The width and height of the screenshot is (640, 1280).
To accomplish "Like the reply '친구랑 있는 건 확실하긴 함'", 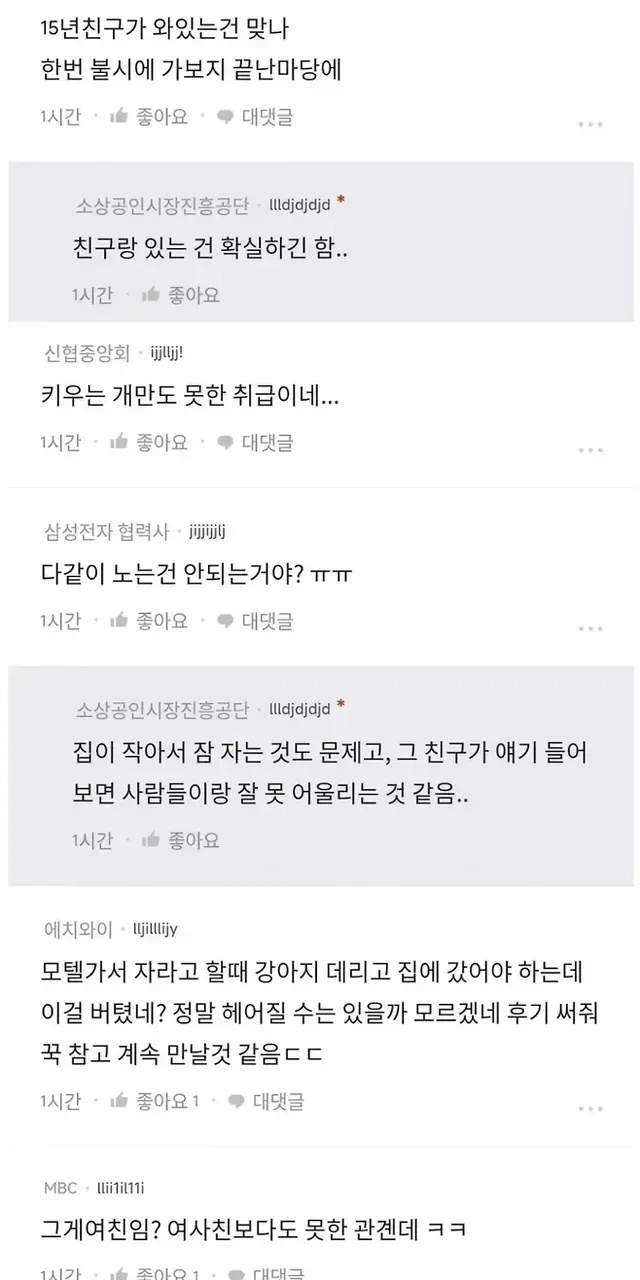I will 180,294.
